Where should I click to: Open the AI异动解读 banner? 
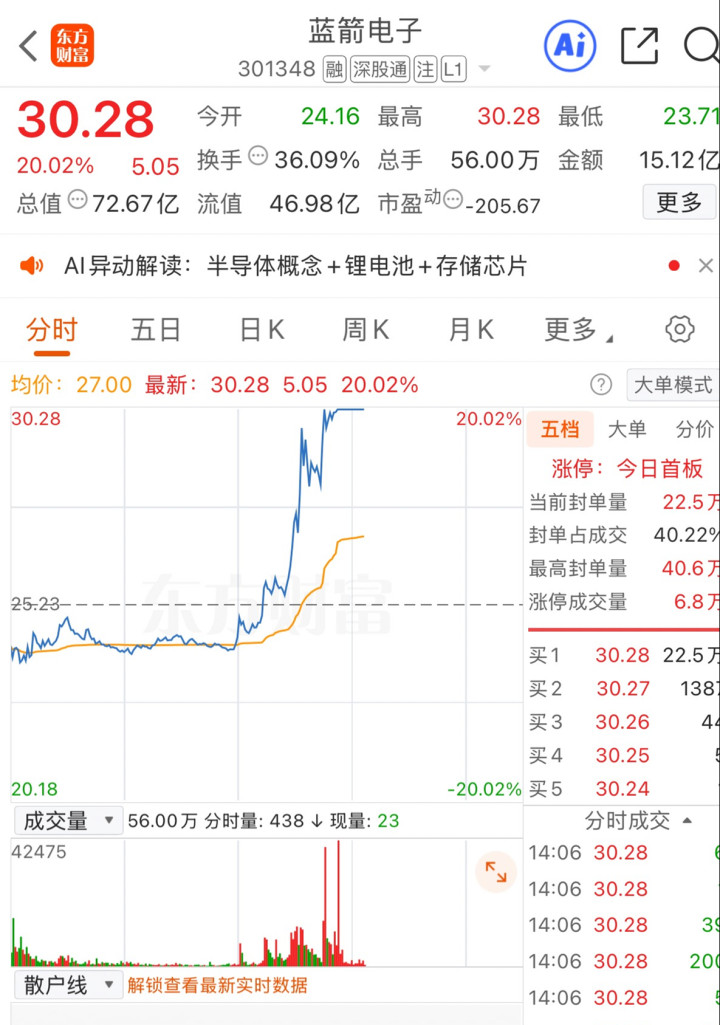(294, 266)
